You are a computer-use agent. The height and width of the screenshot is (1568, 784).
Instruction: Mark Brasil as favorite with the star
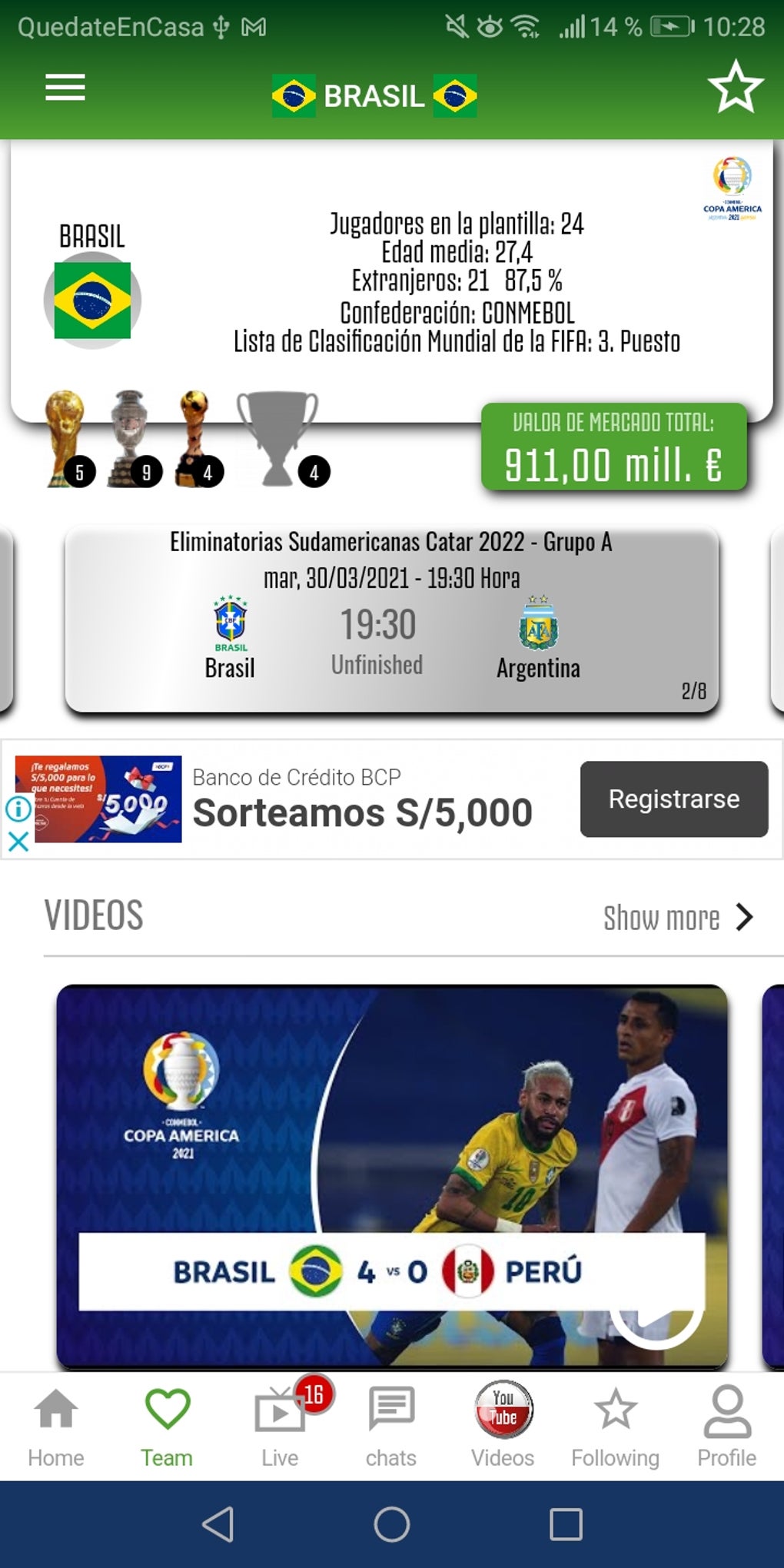(735, 87)
